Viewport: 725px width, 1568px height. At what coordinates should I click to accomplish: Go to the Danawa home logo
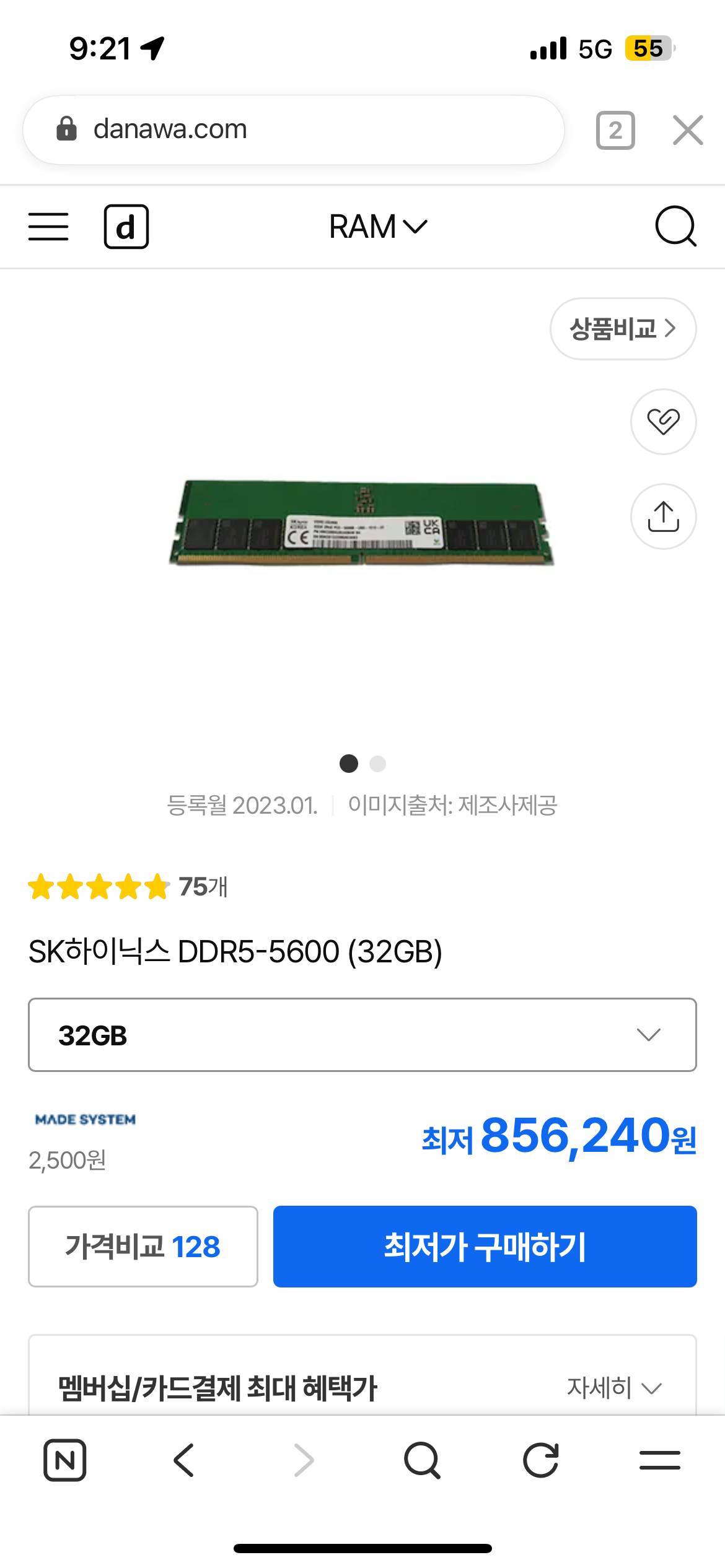(126, 227)
